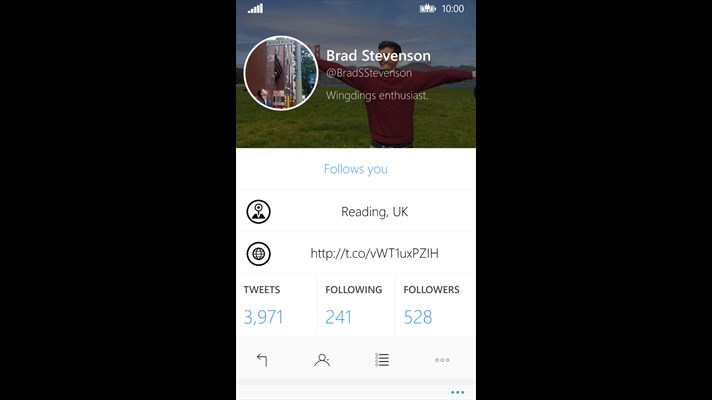Tap the follow user icon
This screenshot has height=400, width=712.
pyautogui.click(x=322, y=360)
